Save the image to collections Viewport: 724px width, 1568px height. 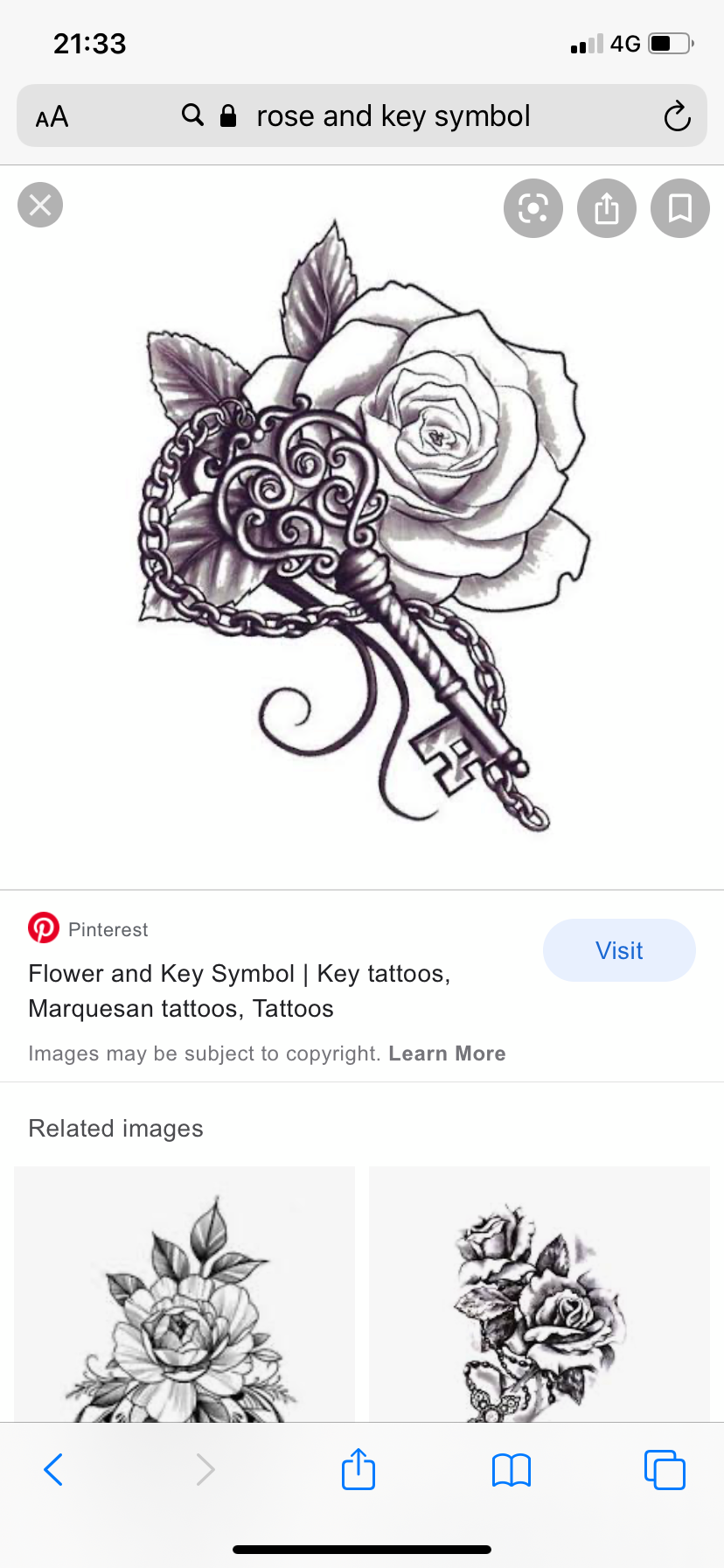point(679,208)
